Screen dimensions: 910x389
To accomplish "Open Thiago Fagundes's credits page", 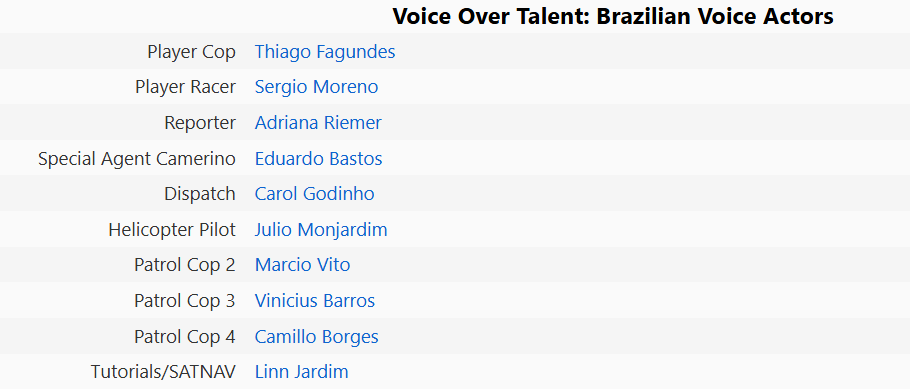I will pos(325,52).
